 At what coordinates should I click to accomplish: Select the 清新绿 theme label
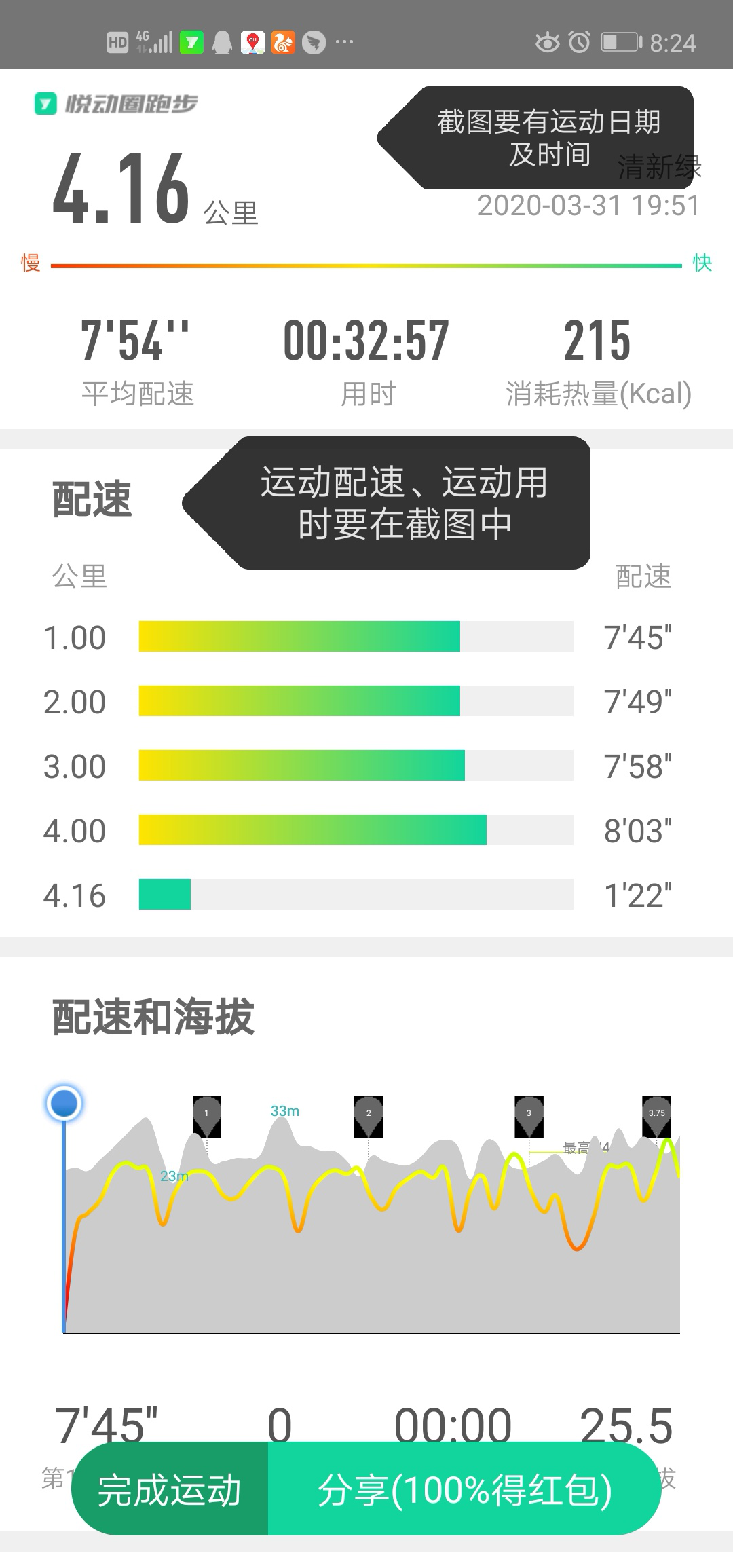[x=659, y=167]
